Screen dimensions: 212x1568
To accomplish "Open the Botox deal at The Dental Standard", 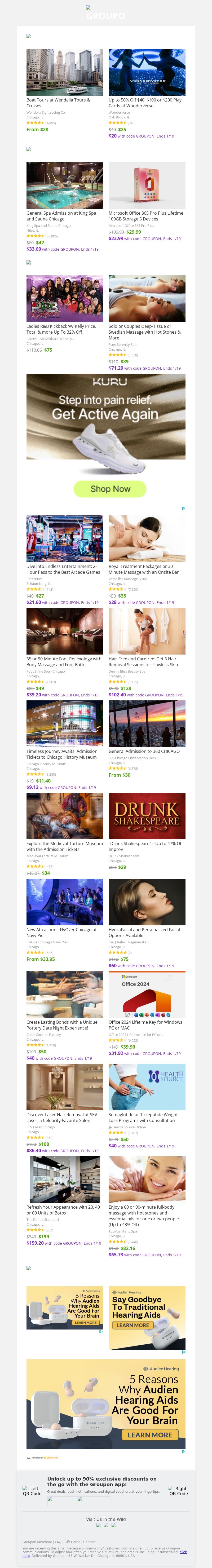I will [63, 1209].
